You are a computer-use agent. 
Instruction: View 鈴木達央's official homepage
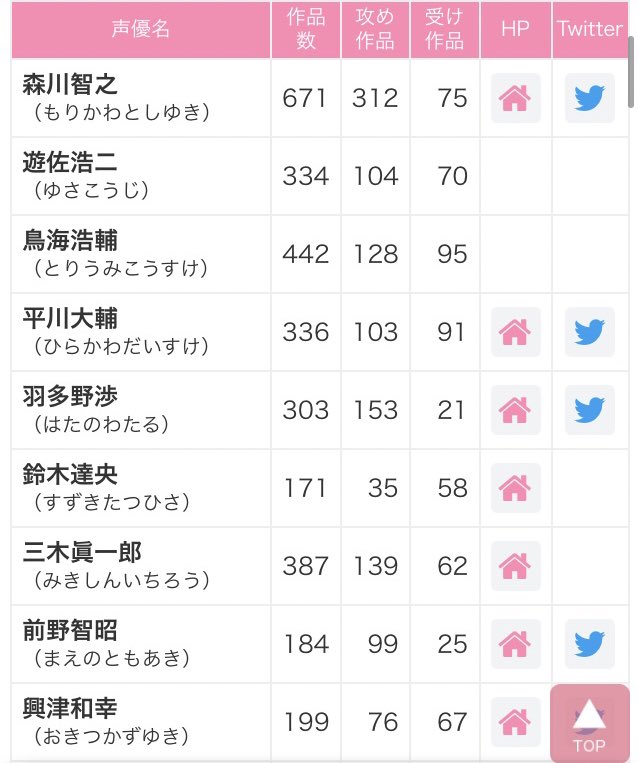coord(515,488)
